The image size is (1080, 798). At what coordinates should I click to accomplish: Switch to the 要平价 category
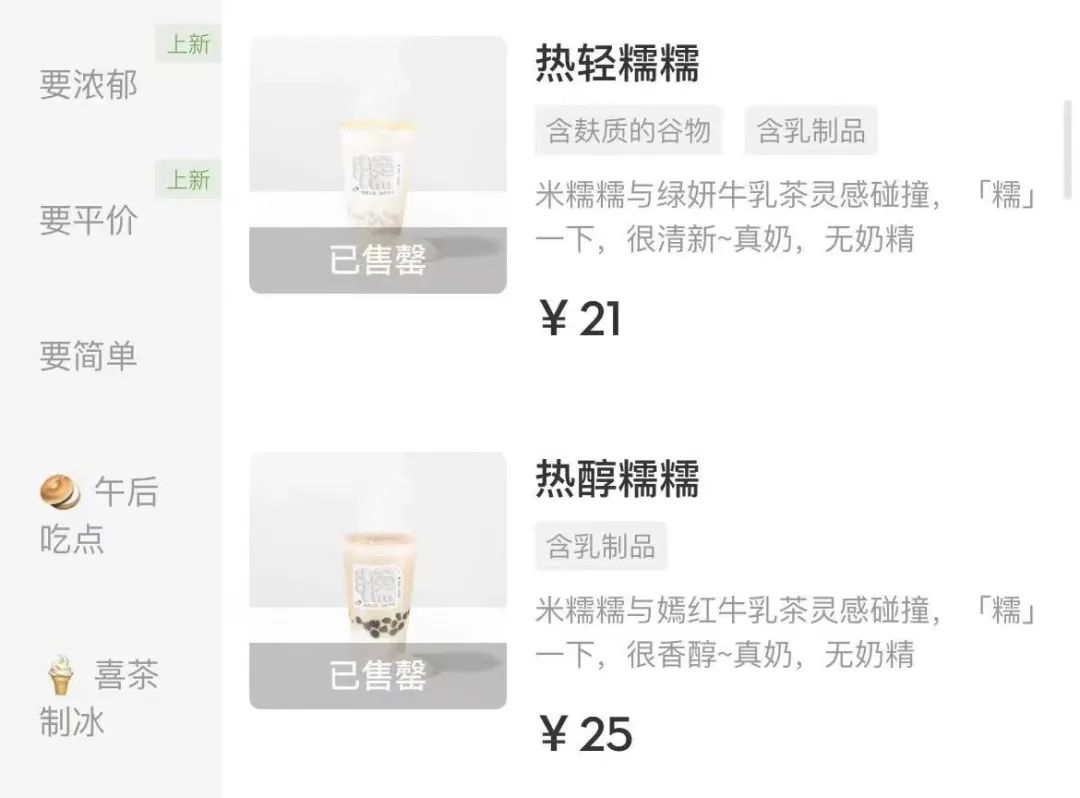coord(89,220)
